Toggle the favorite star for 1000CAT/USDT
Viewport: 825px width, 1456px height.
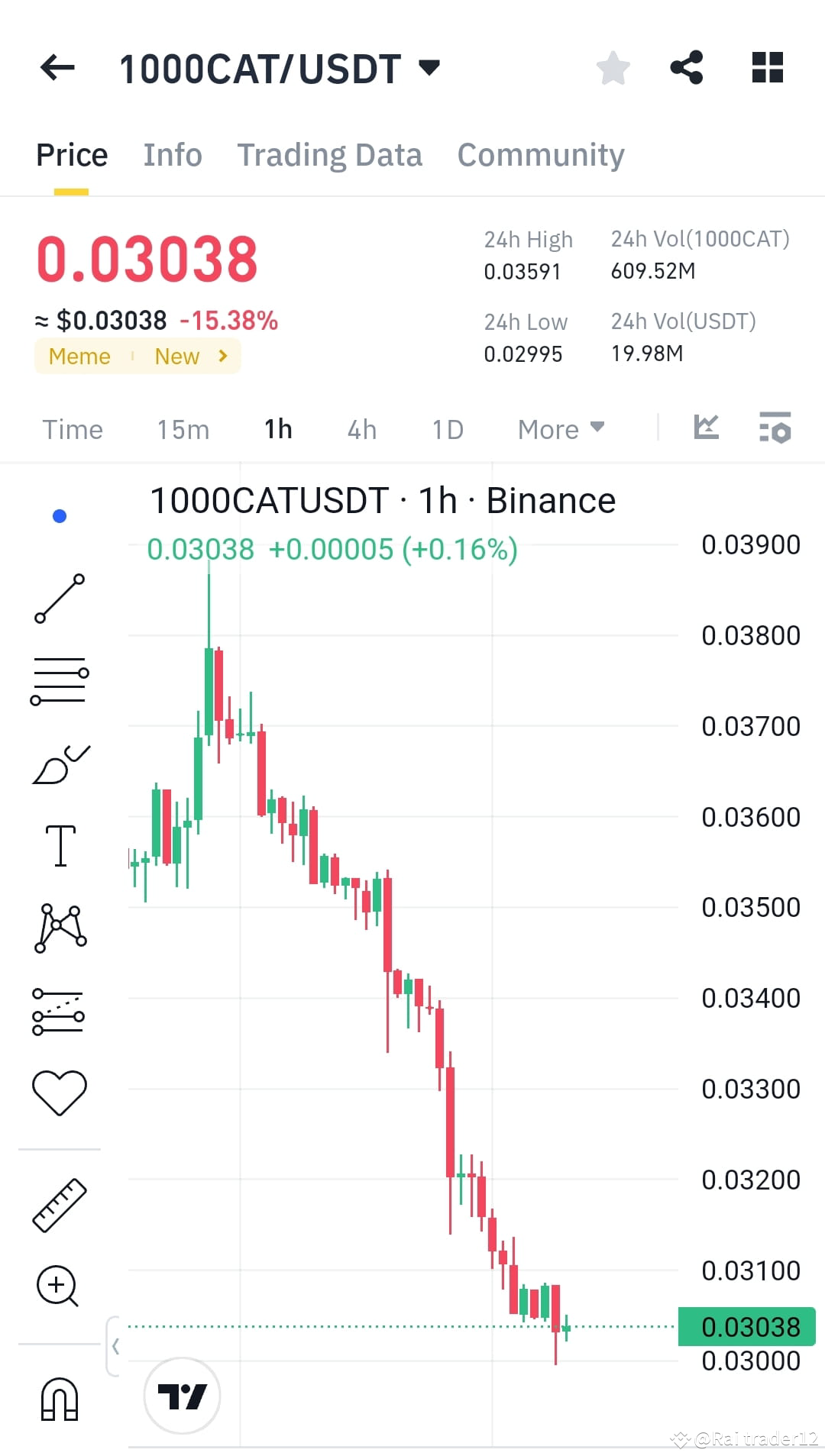pyautogui.click(x=613, y=68)
